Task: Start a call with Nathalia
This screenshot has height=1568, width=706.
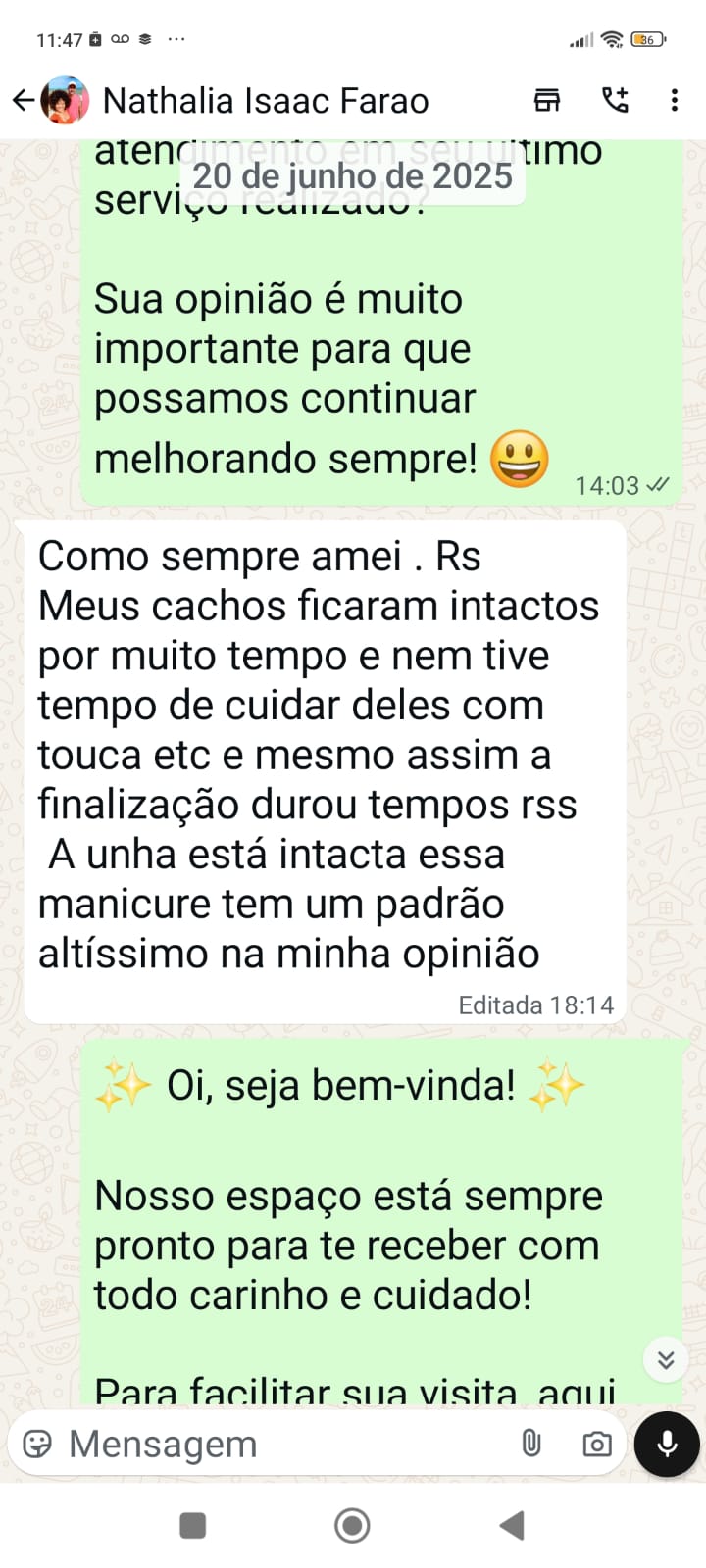Action: pyautogui.click(x=615, y=100)
